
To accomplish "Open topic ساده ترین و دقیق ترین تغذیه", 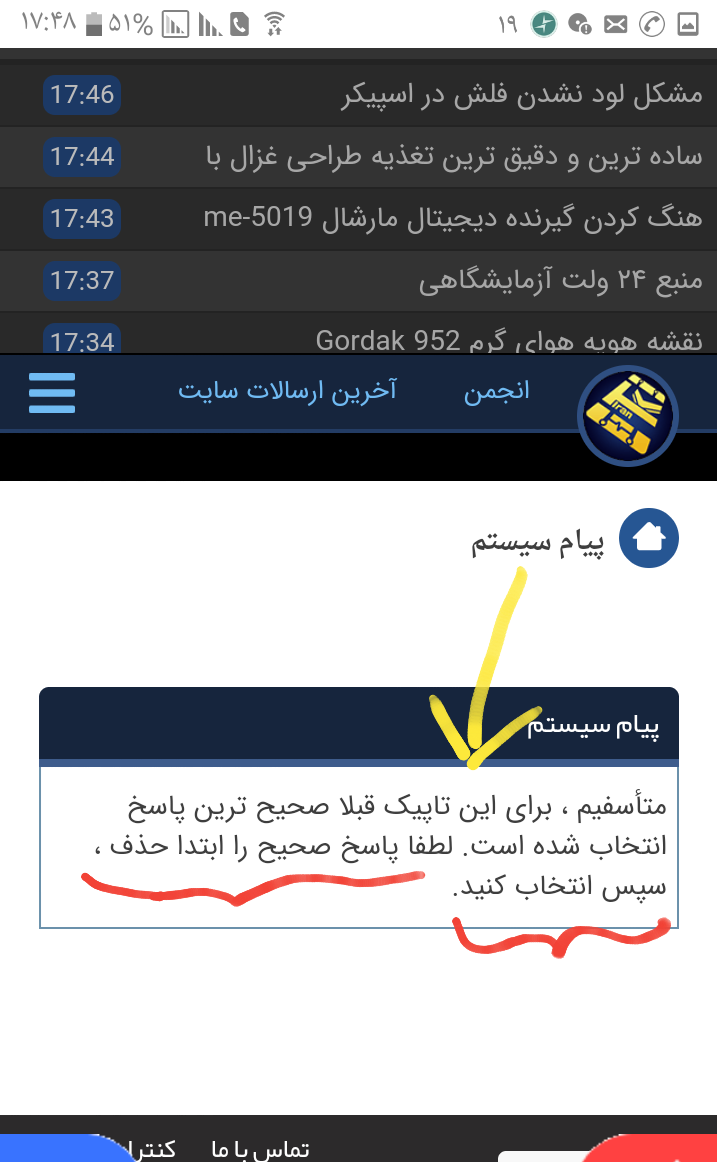I will coord(454,157).
